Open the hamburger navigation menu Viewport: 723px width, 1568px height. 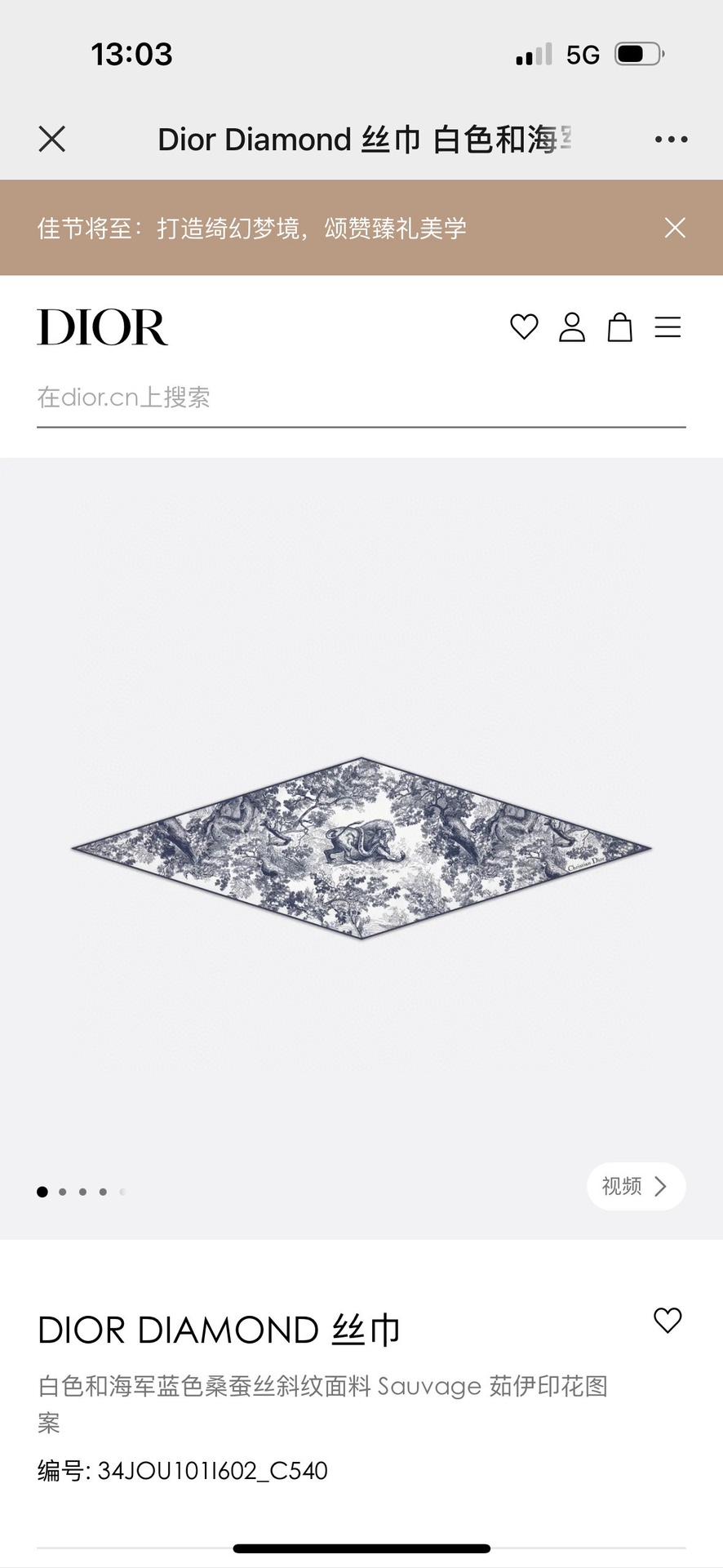(x=668, y=327)
